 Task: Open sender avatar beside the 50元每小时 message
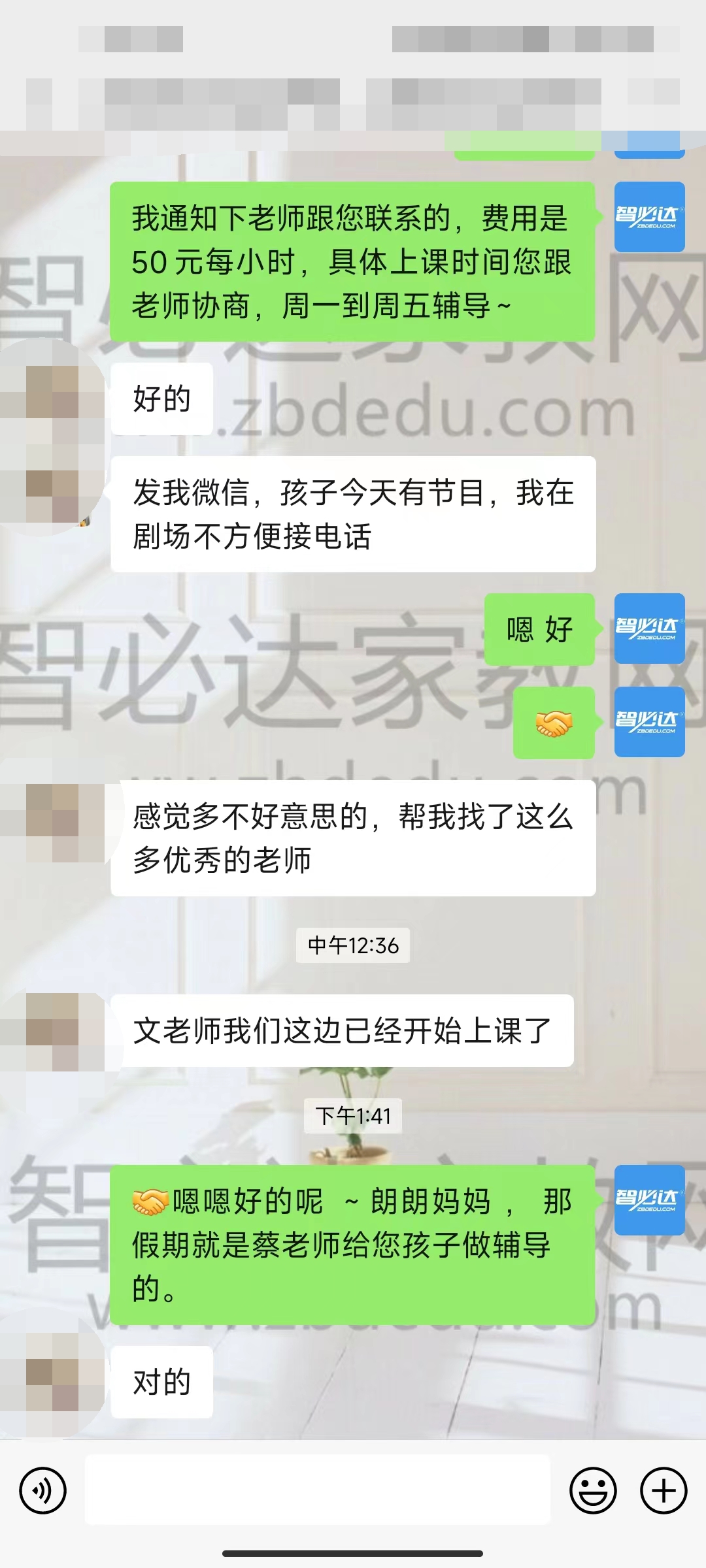click(649, 217)
